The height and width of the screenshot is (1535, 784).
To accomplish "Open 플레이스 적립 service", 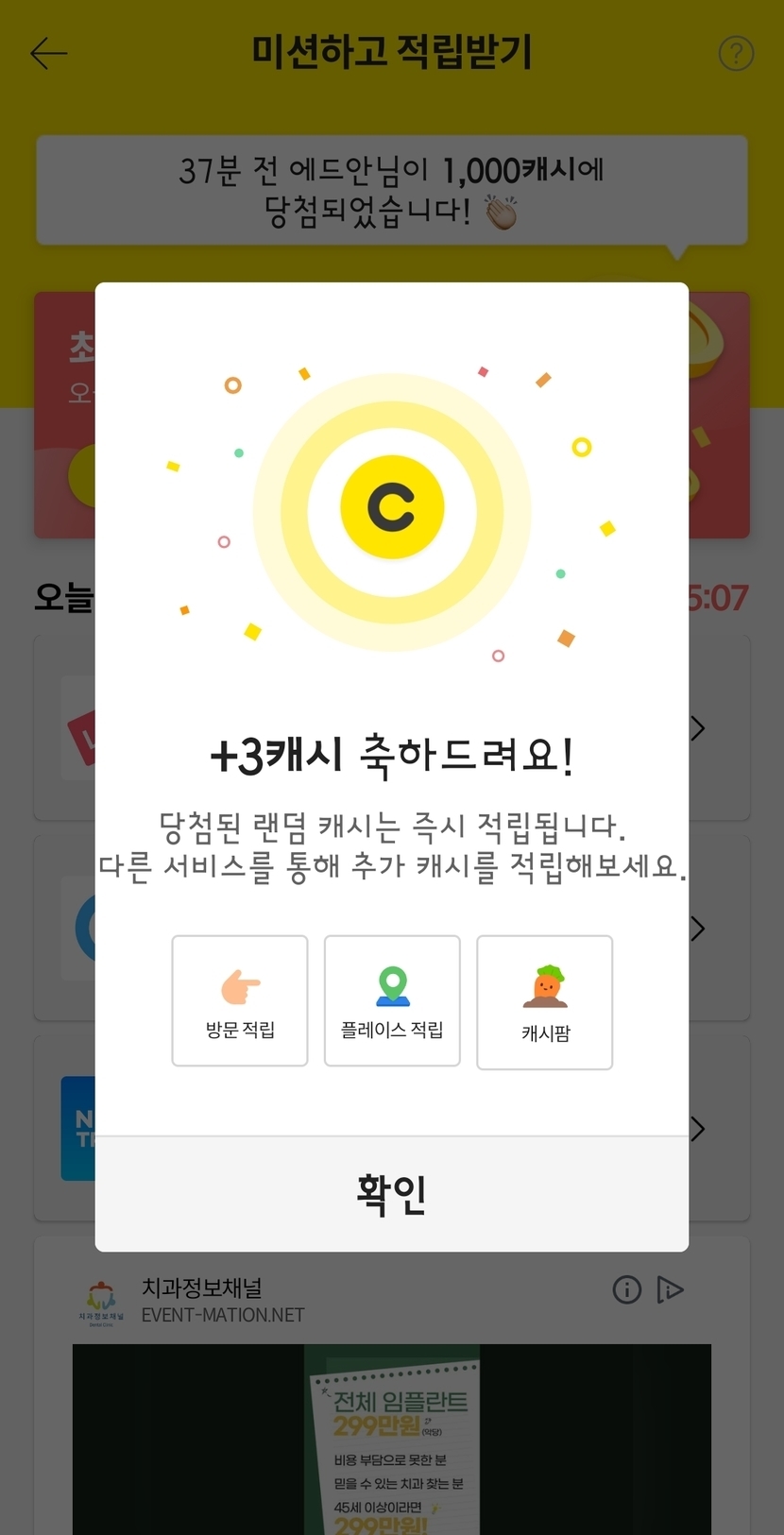I will 392,1001.
